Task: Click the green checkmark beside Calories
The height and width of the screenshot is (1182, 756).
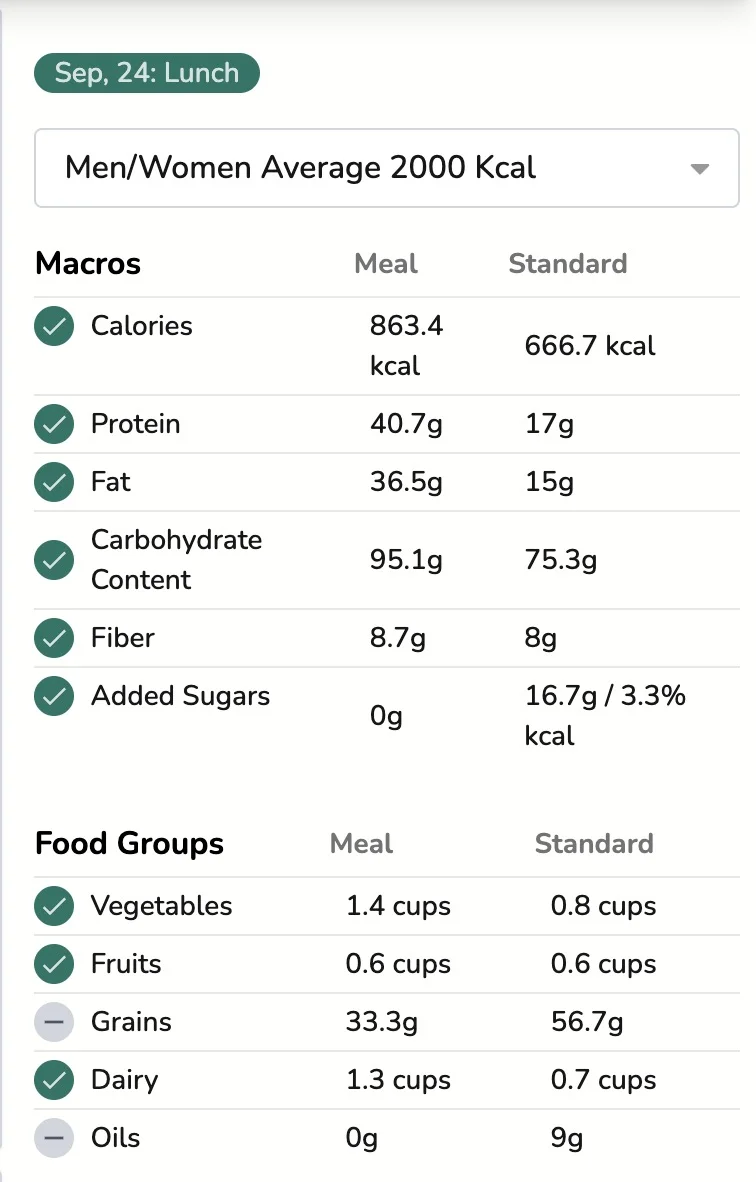Action: click(54, 326)
